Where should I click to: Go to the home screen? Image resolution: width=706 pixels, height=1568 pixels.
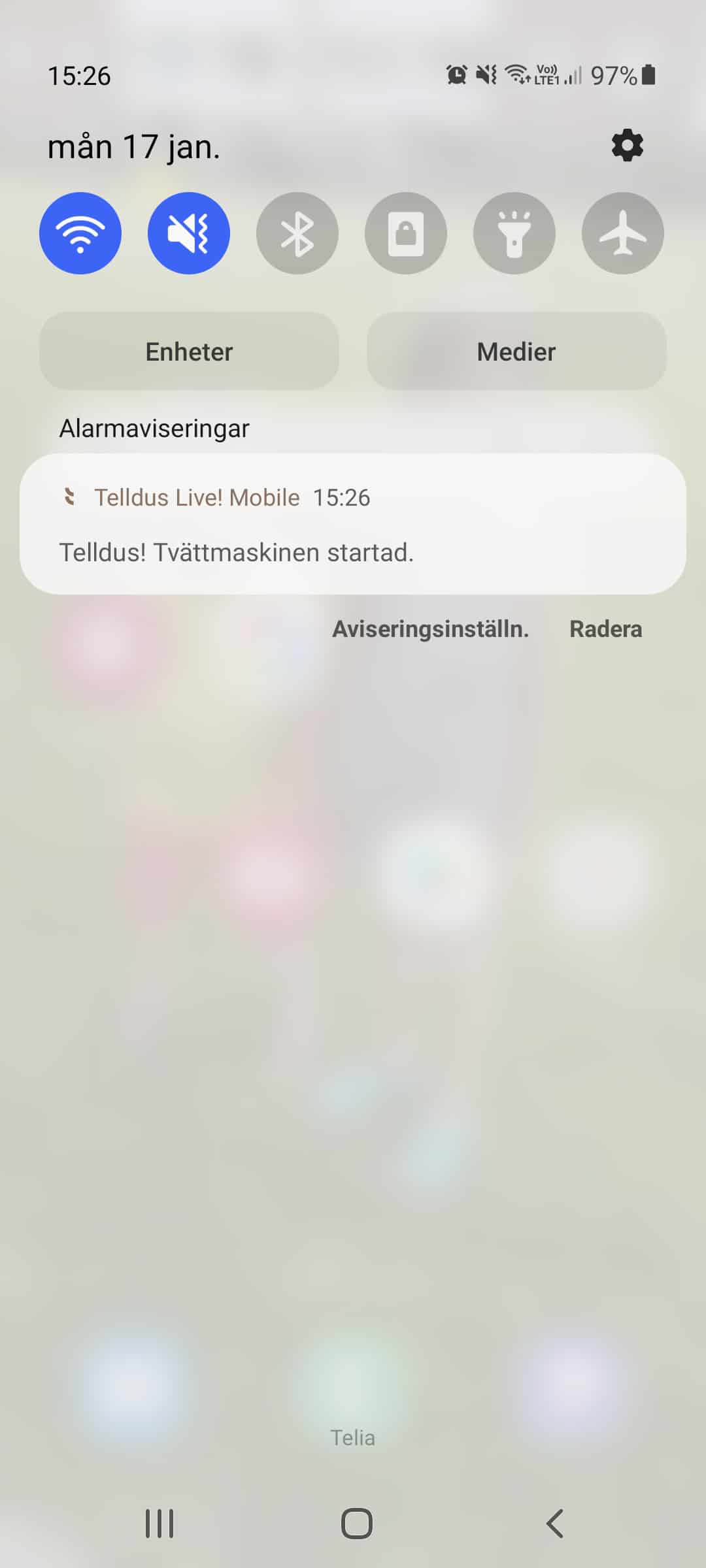(x=356, y=1524)
